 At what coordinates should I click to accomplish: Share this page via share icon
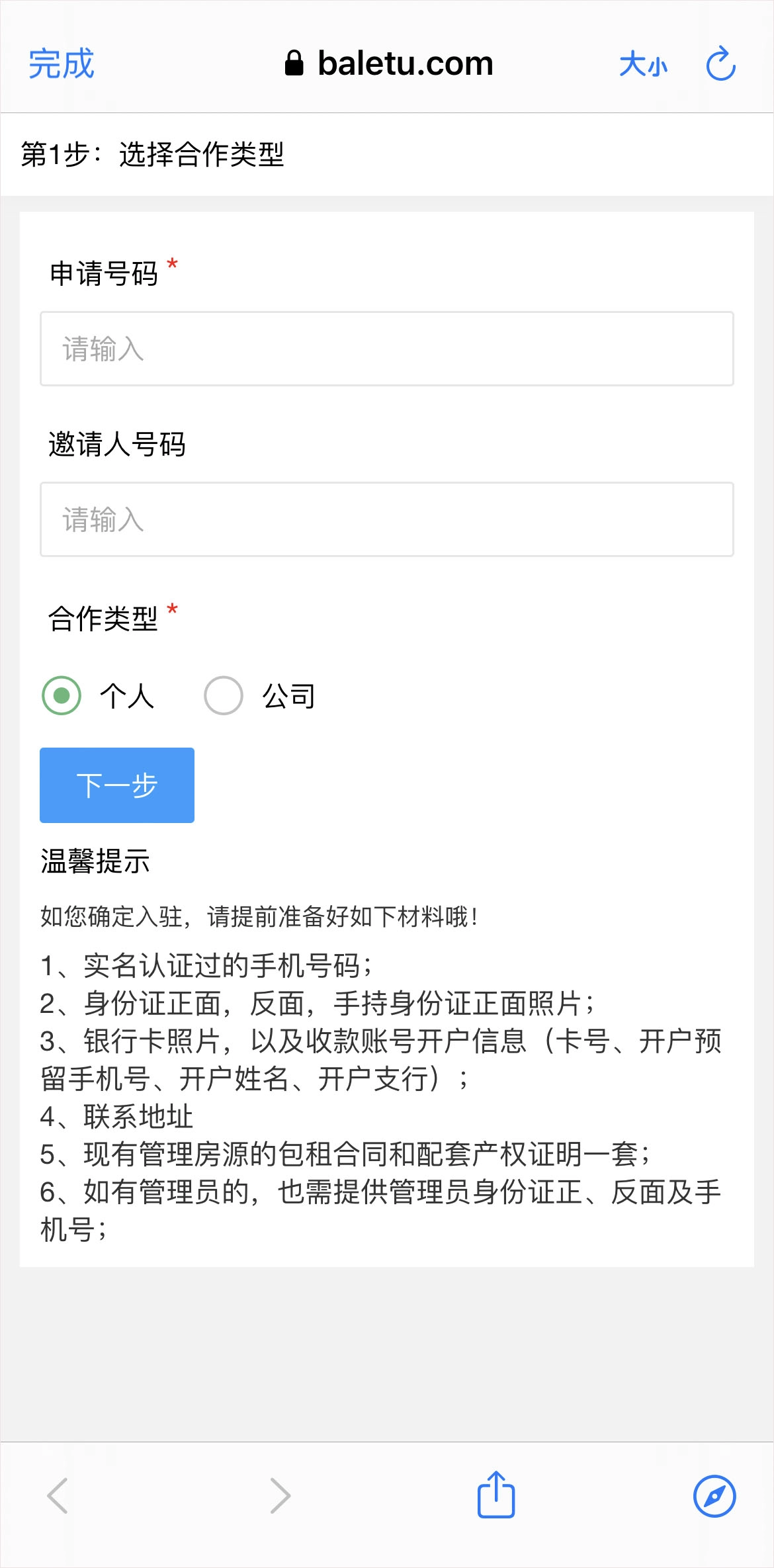(x=496, y=1494)
